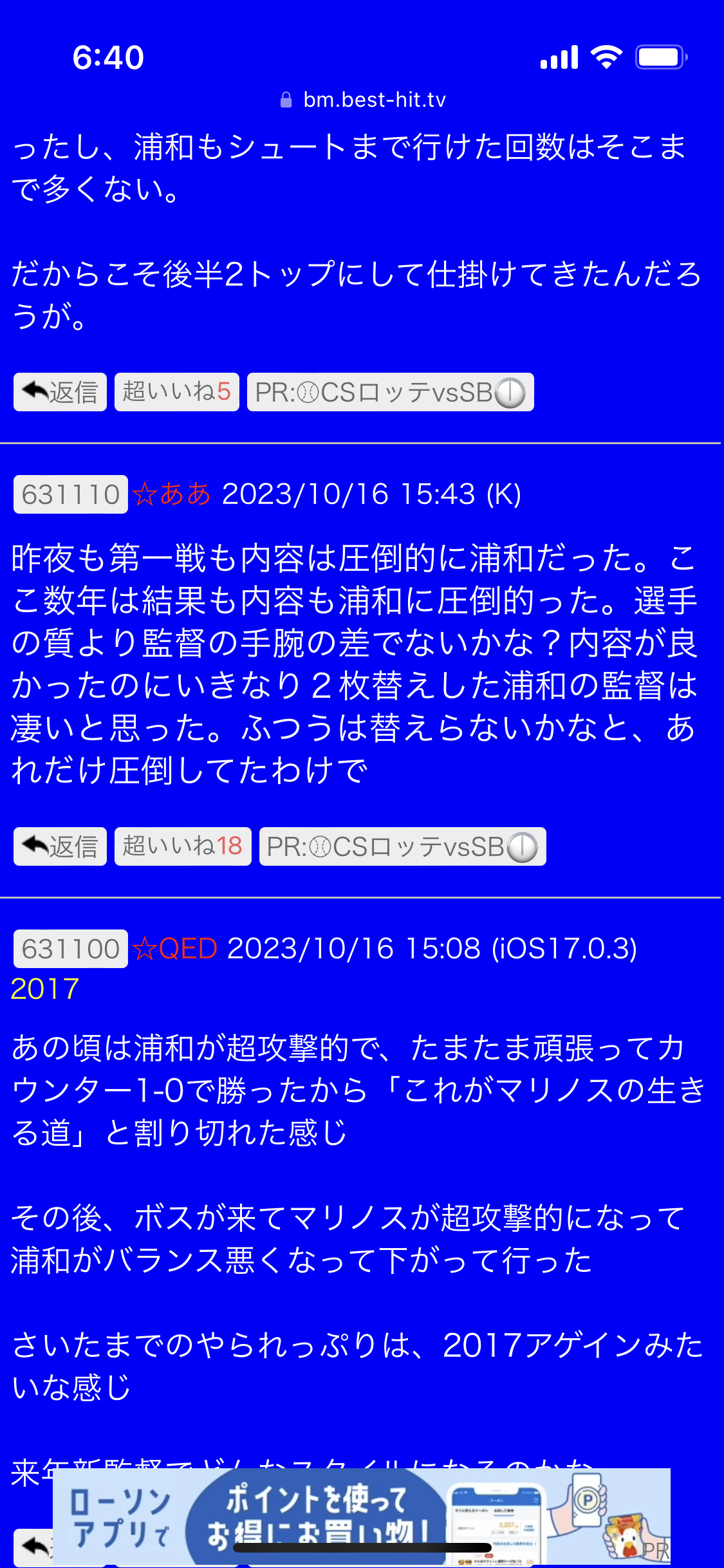Reply to the post with 超いいね5
Image resolution: width=724 pixels, height=1568 pixels.
point(60,392)
